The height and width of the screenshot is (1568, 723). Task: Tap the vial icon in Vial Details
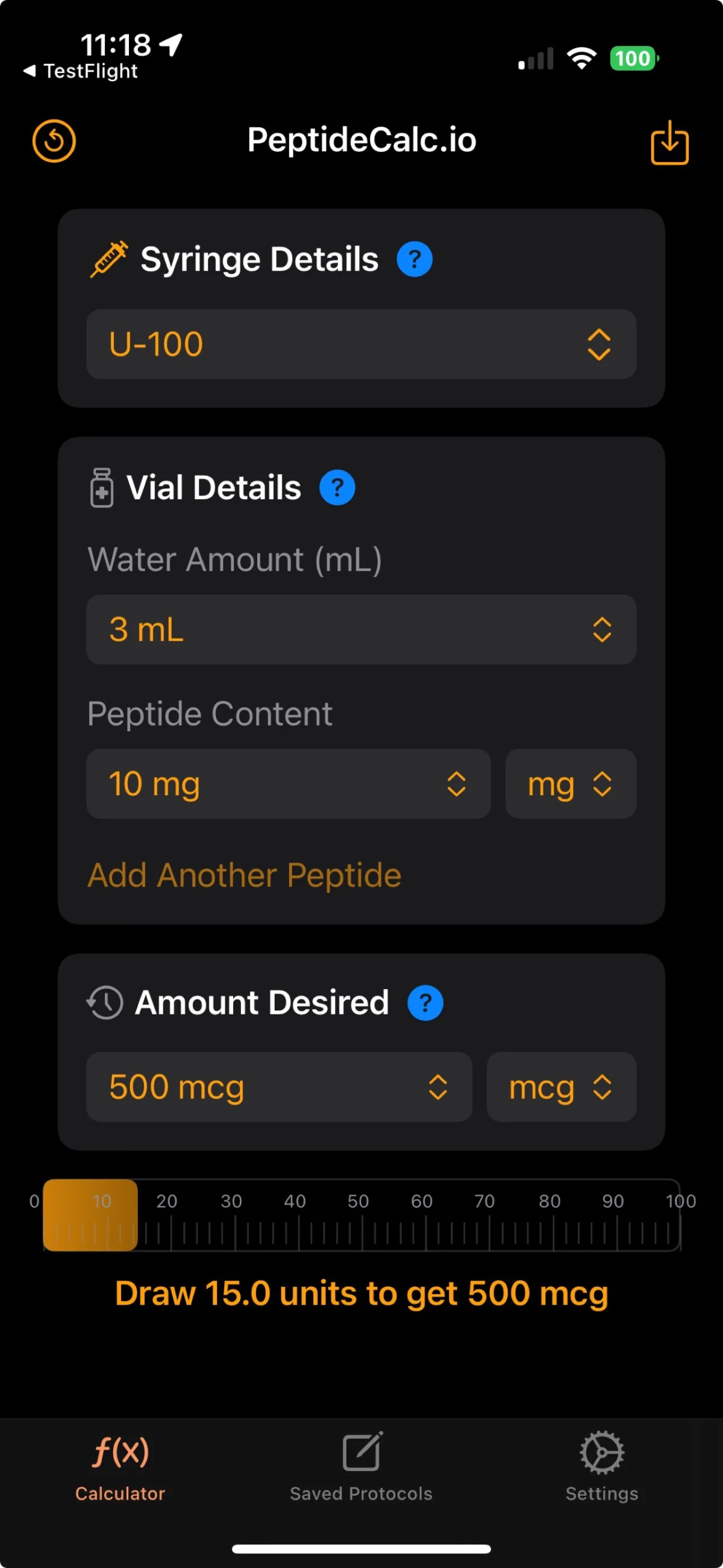(x=101, y=487)
